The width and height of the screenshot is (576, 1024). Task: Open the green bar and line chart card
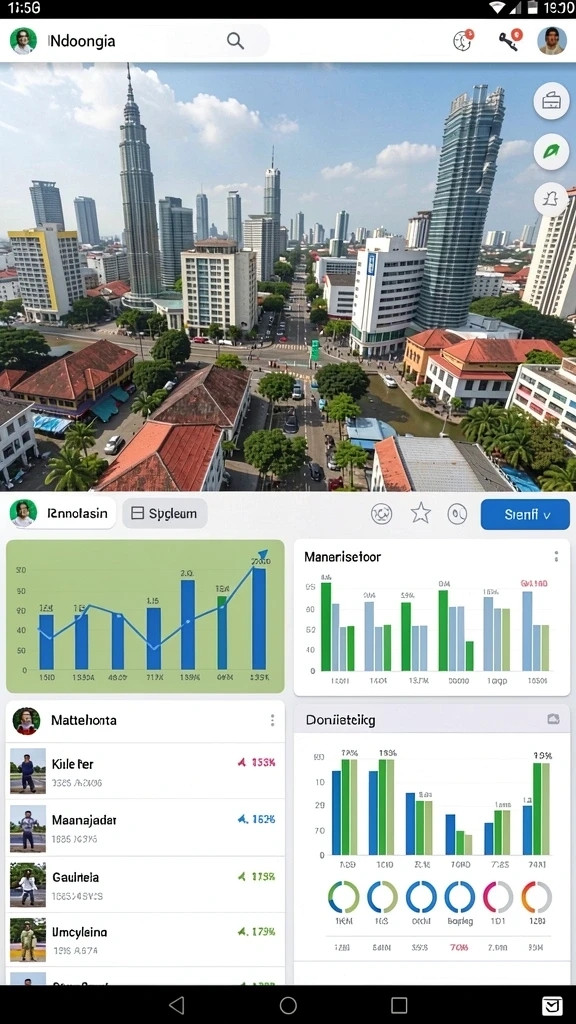click(145, 616)
